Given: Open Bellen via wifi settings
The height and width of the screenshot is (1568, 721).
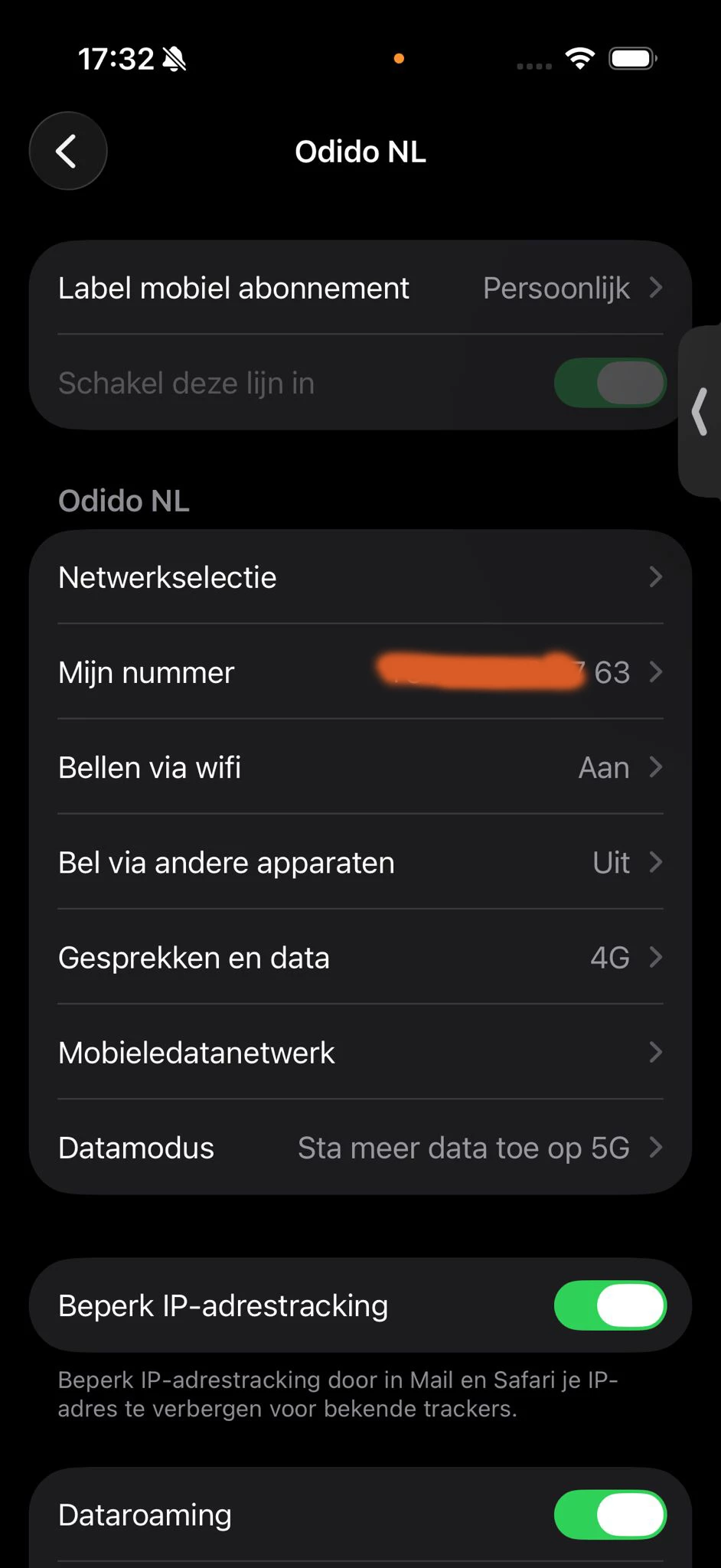Looking at the screenshot, I should coord(360,767).
